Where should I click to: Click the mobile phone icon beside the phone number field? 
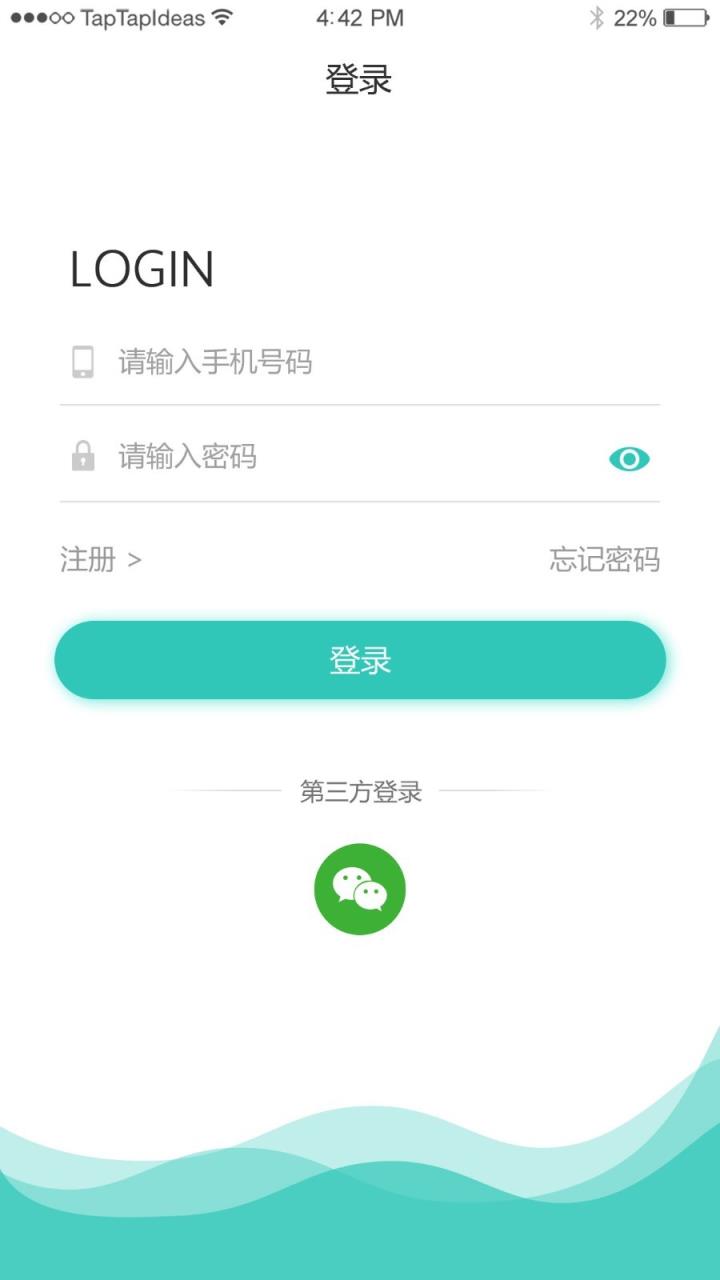click(x=84, y=361)
